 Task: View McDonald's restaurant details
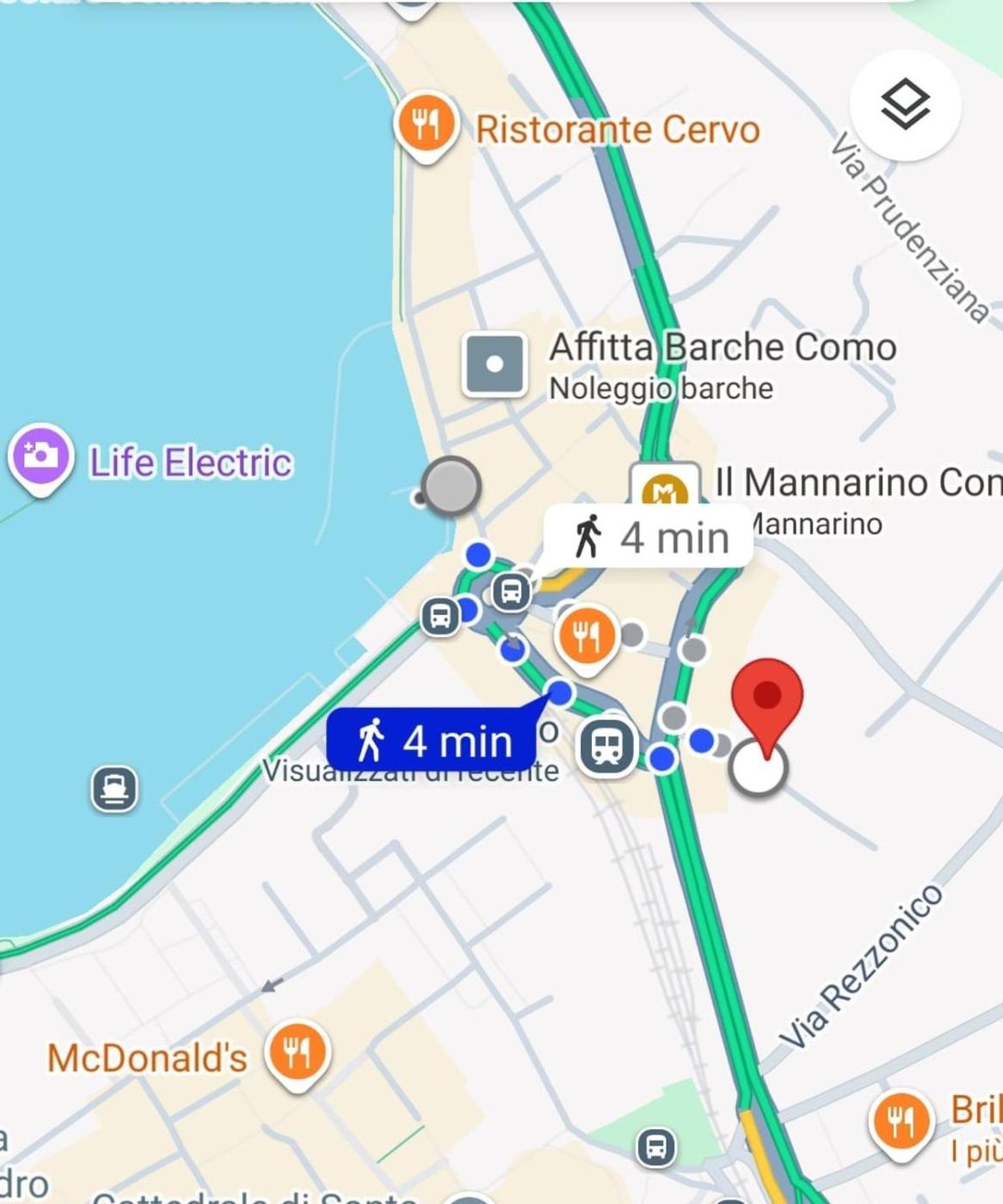[x=297, y=1053]
